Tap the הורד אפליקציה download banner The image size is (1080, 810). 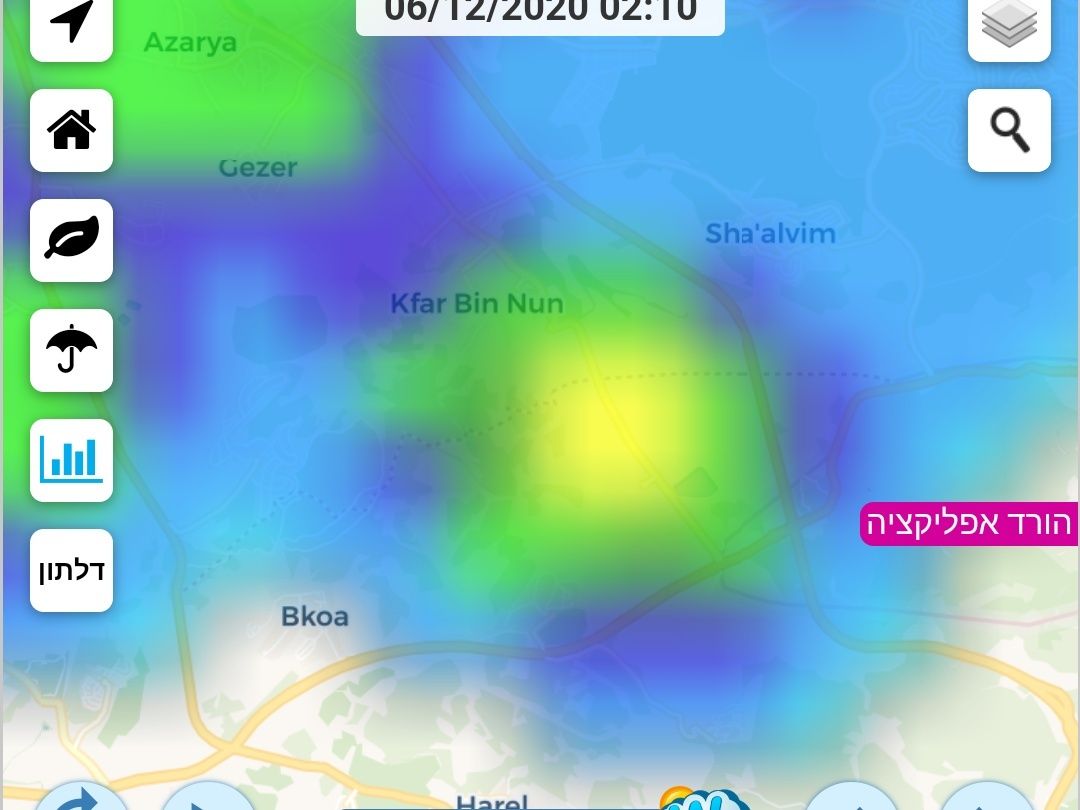point(968,524)
